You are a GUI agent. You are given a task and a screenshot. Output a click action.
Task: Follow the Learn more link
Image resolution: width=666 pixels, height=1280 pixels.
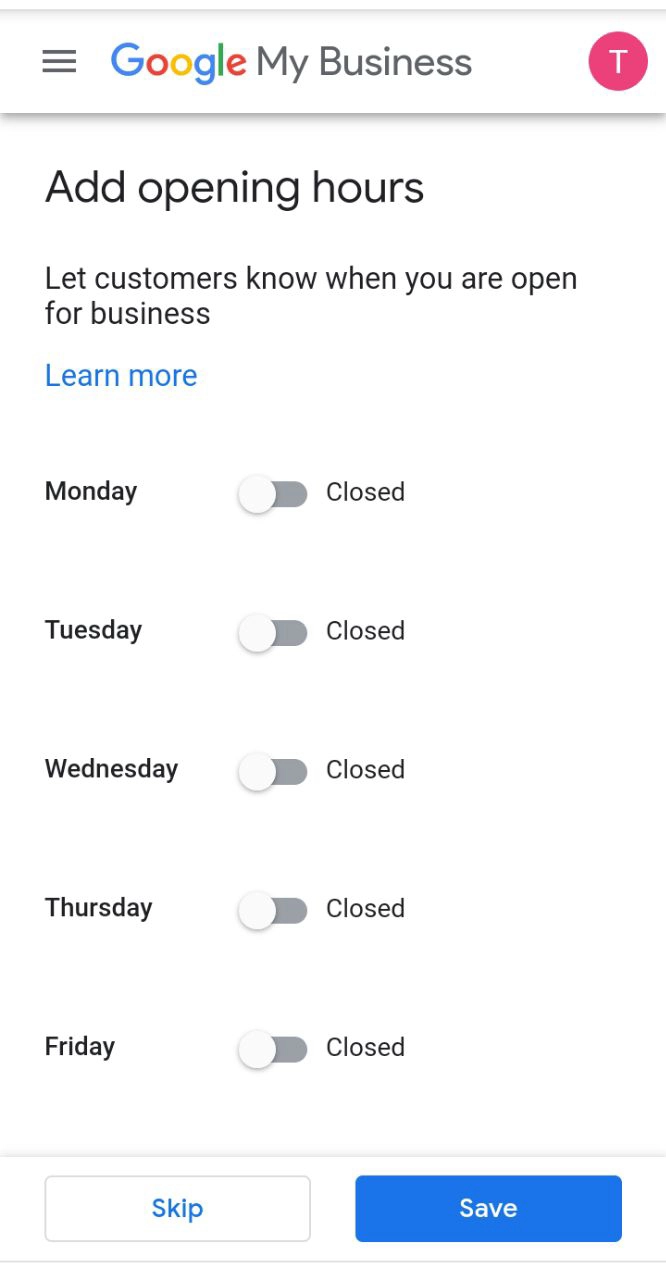121,376
